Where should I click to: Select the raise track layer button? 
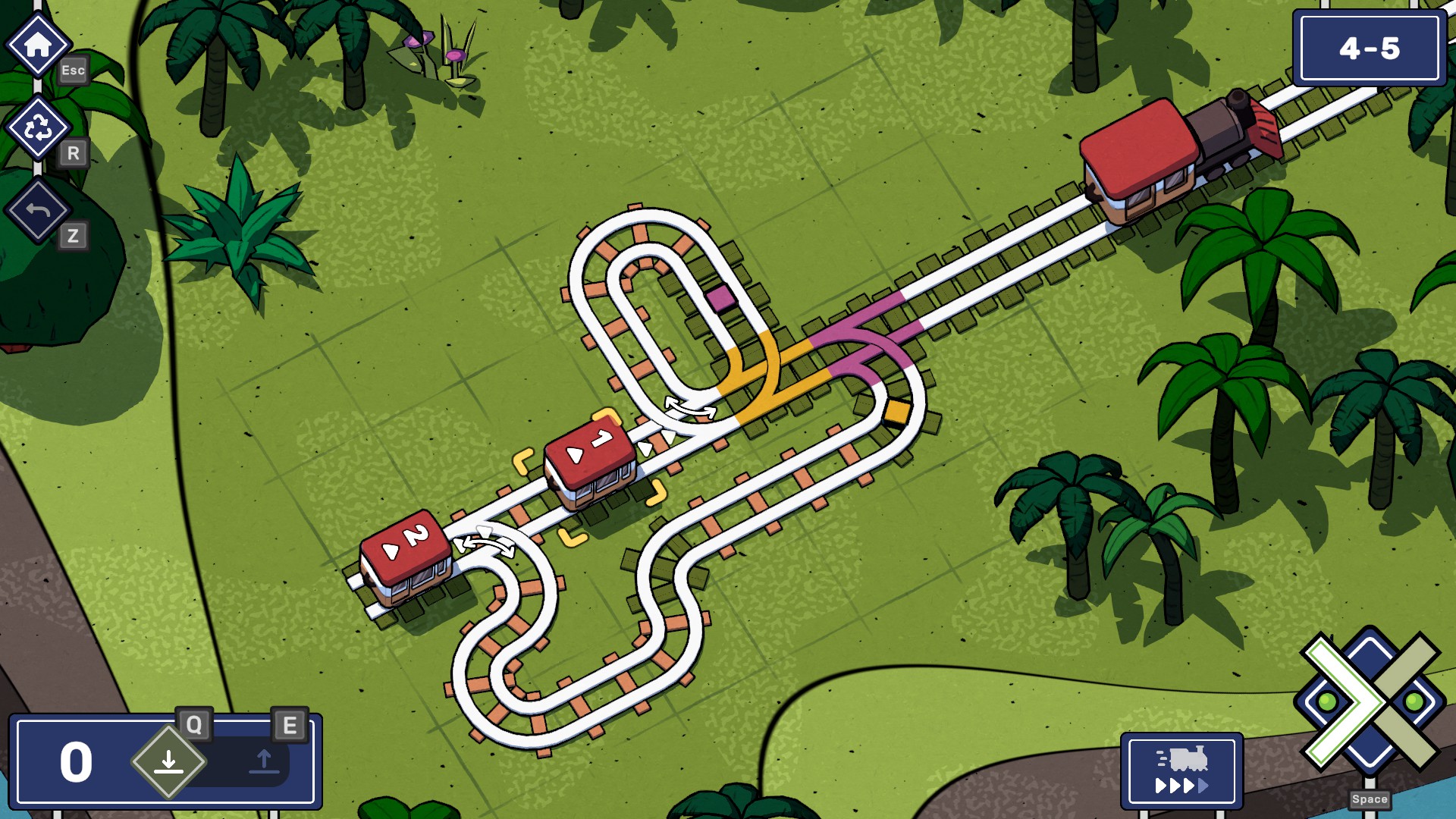(264, 761)
